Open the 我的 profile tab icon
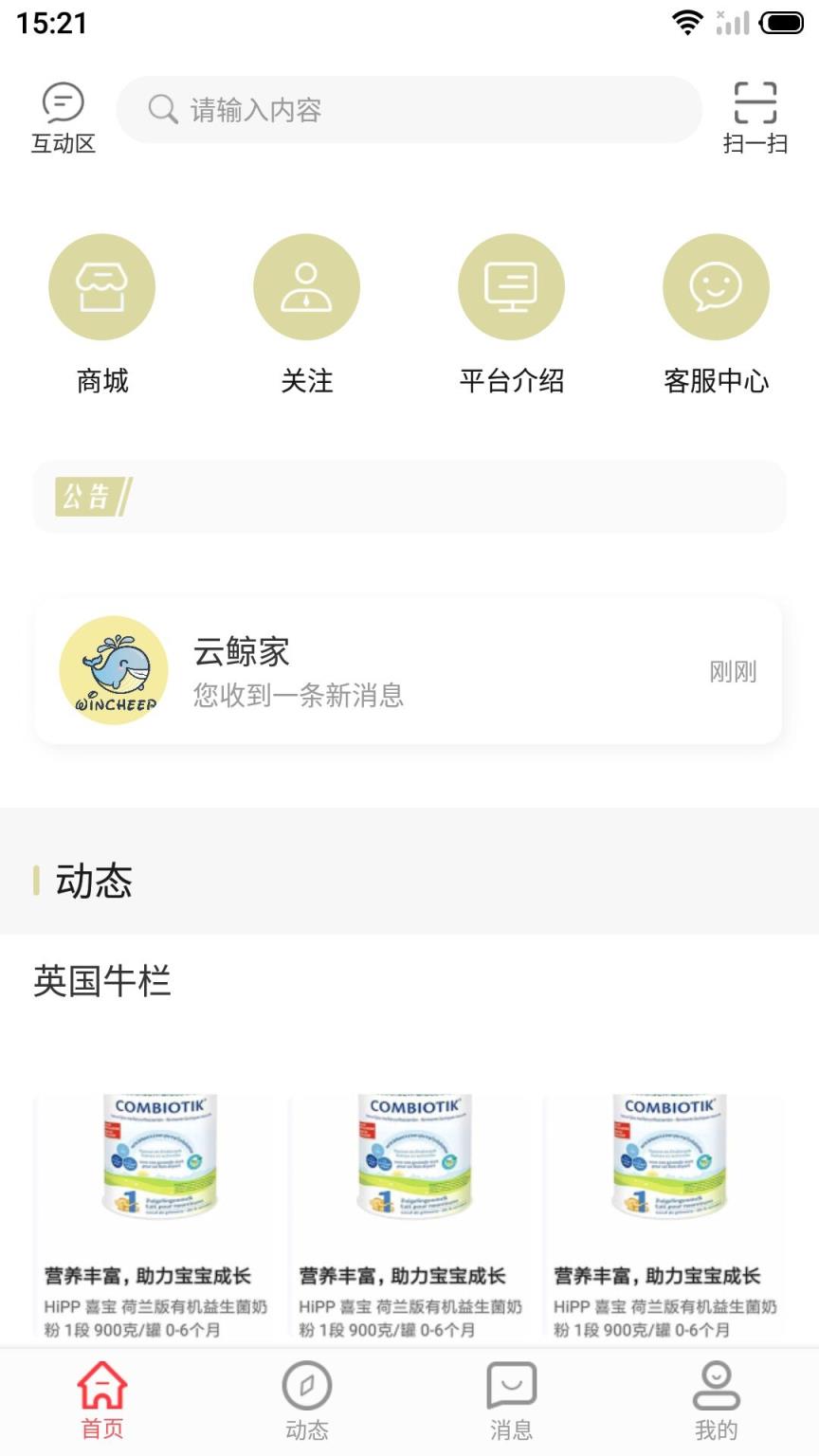Screen dimensions: 819x1456 [x=716, y=1387]
